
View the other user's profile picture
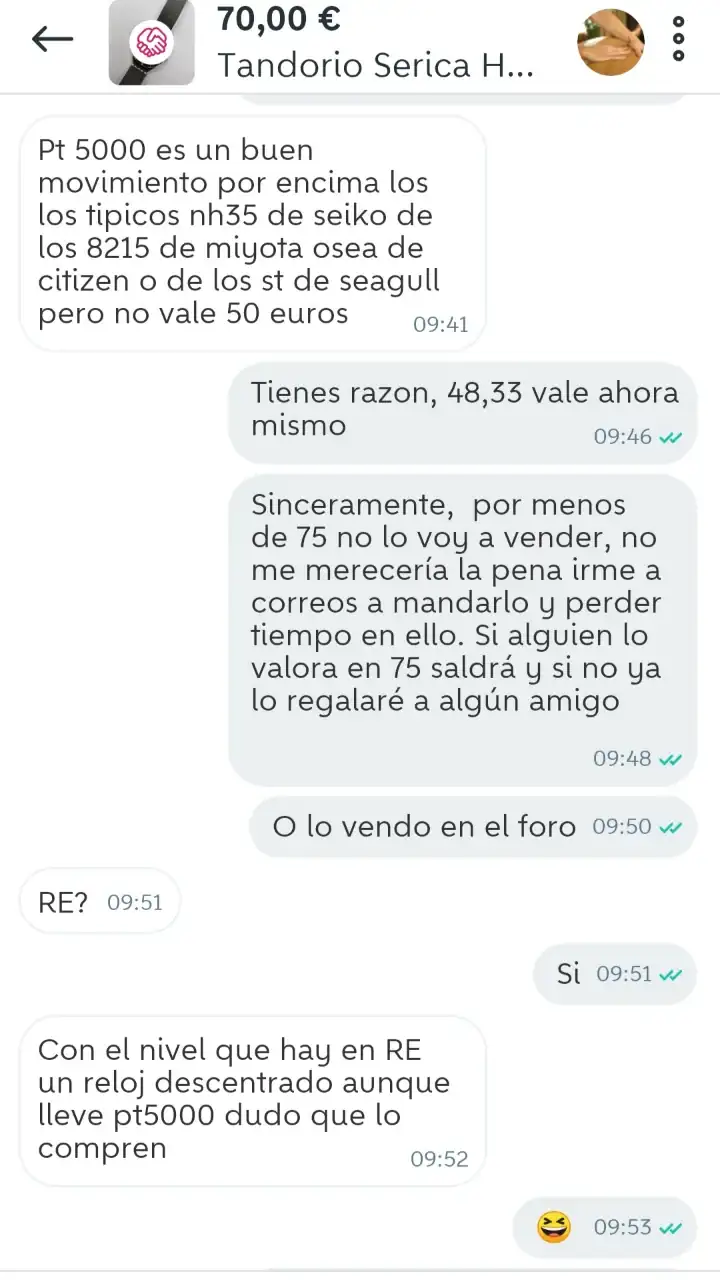pos(610,42)
